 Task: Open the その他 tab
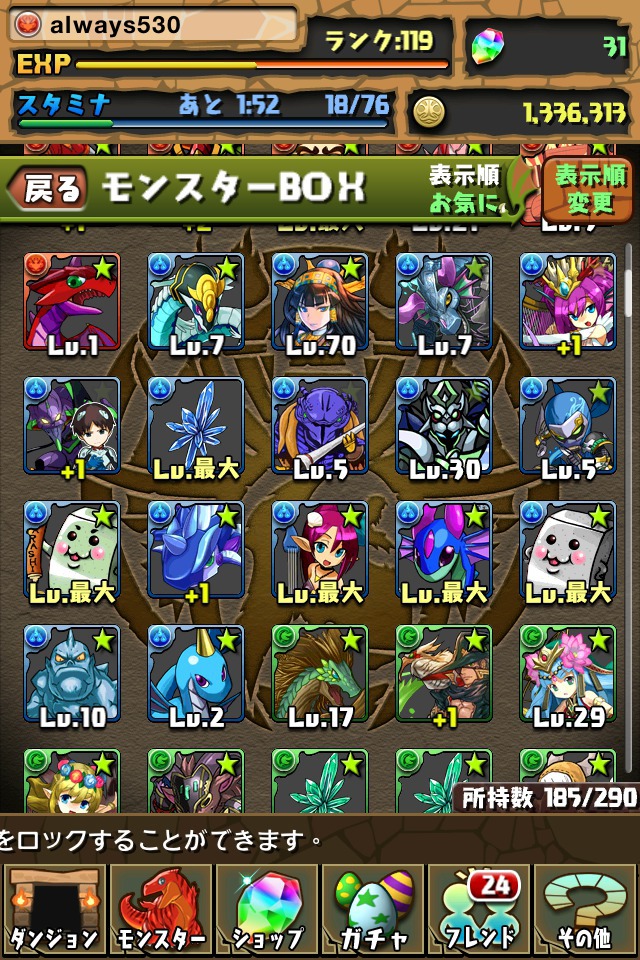click(x=585, y=908)
